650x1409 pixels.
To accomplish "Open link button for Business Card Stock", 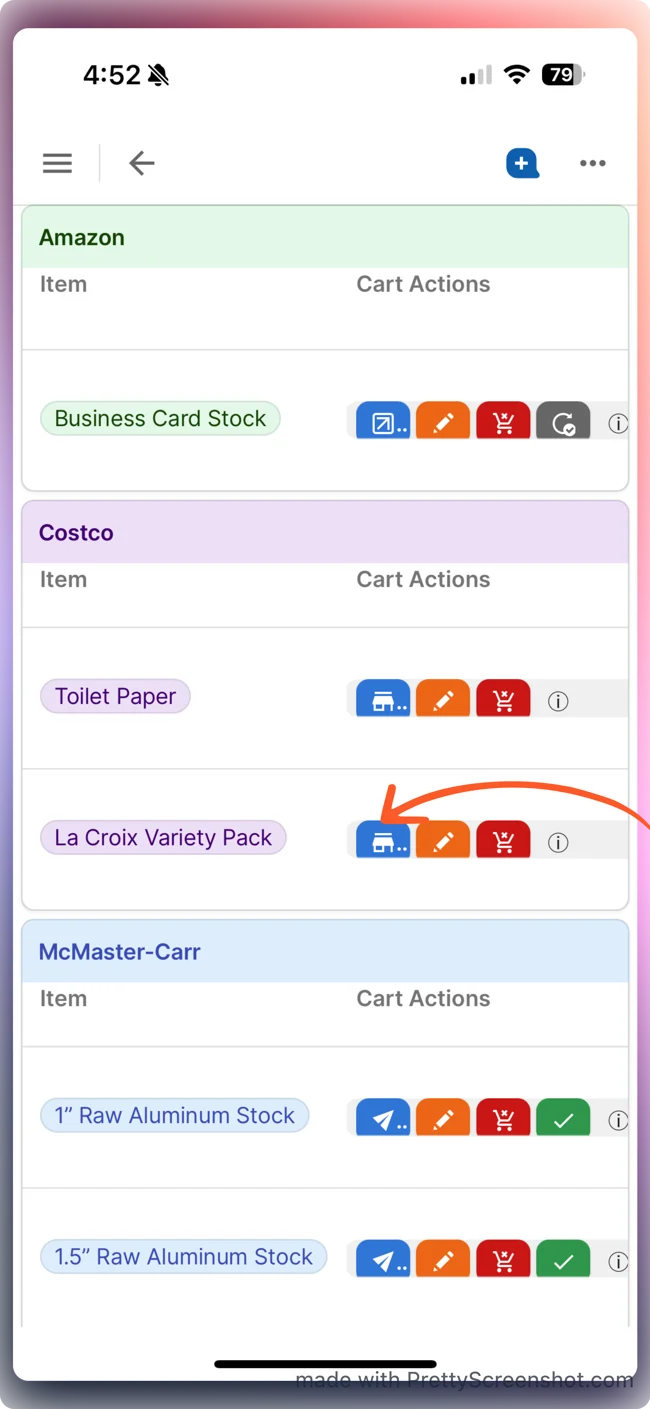I will [383, 422].
